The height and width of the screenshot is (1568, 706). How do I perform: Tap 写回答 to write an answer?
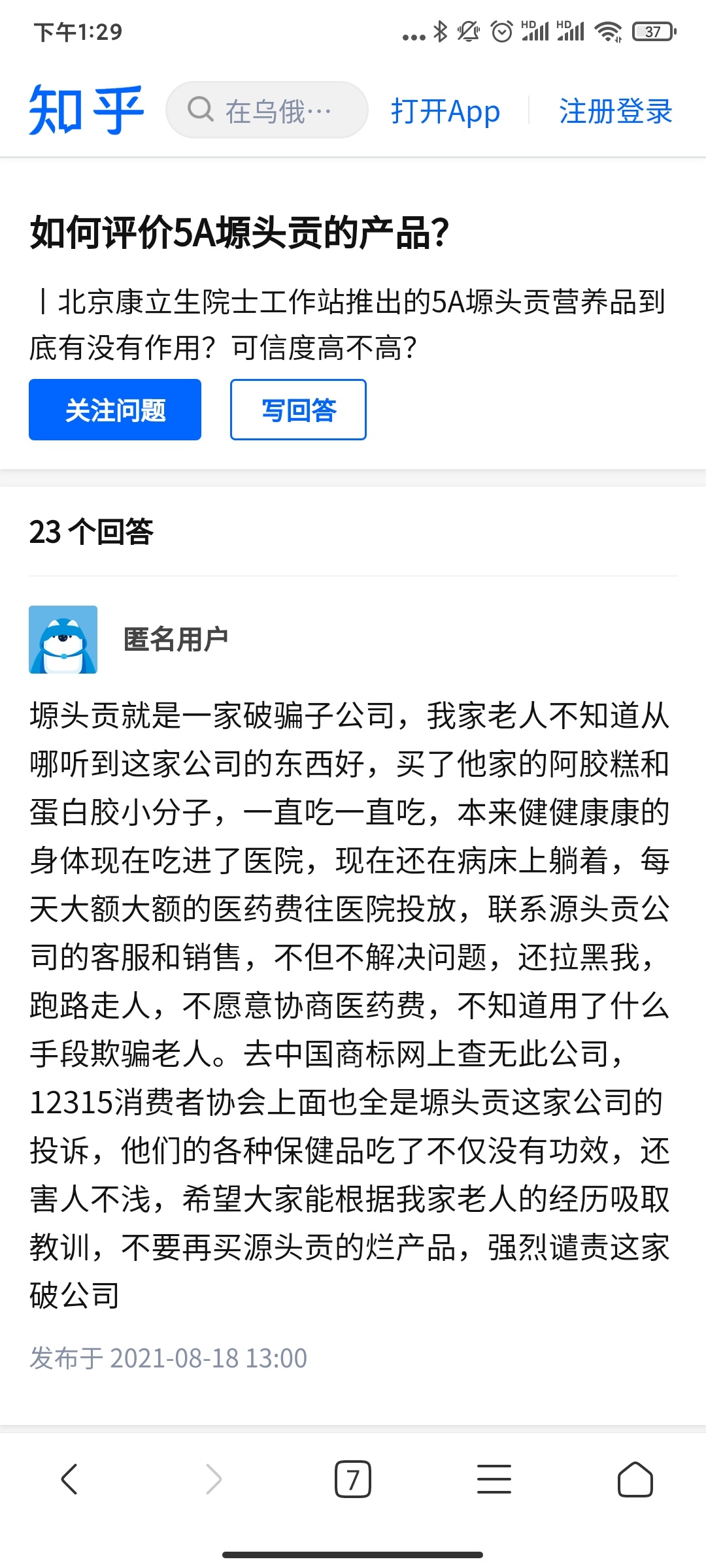coord(298,410)
